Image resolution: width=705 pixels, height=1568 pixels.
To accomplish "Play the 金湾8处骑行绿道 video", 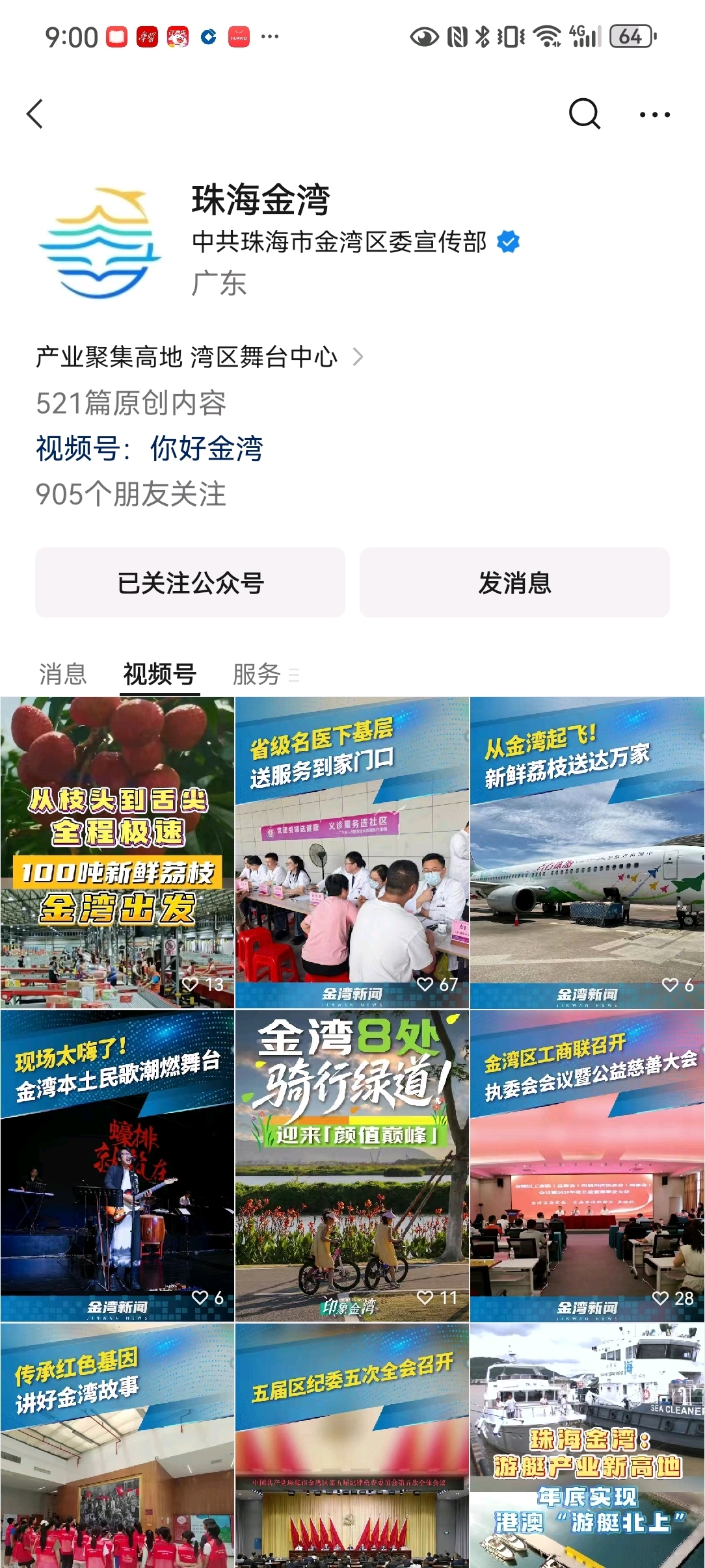I will pyautogui.click(x=352, y=1166).
